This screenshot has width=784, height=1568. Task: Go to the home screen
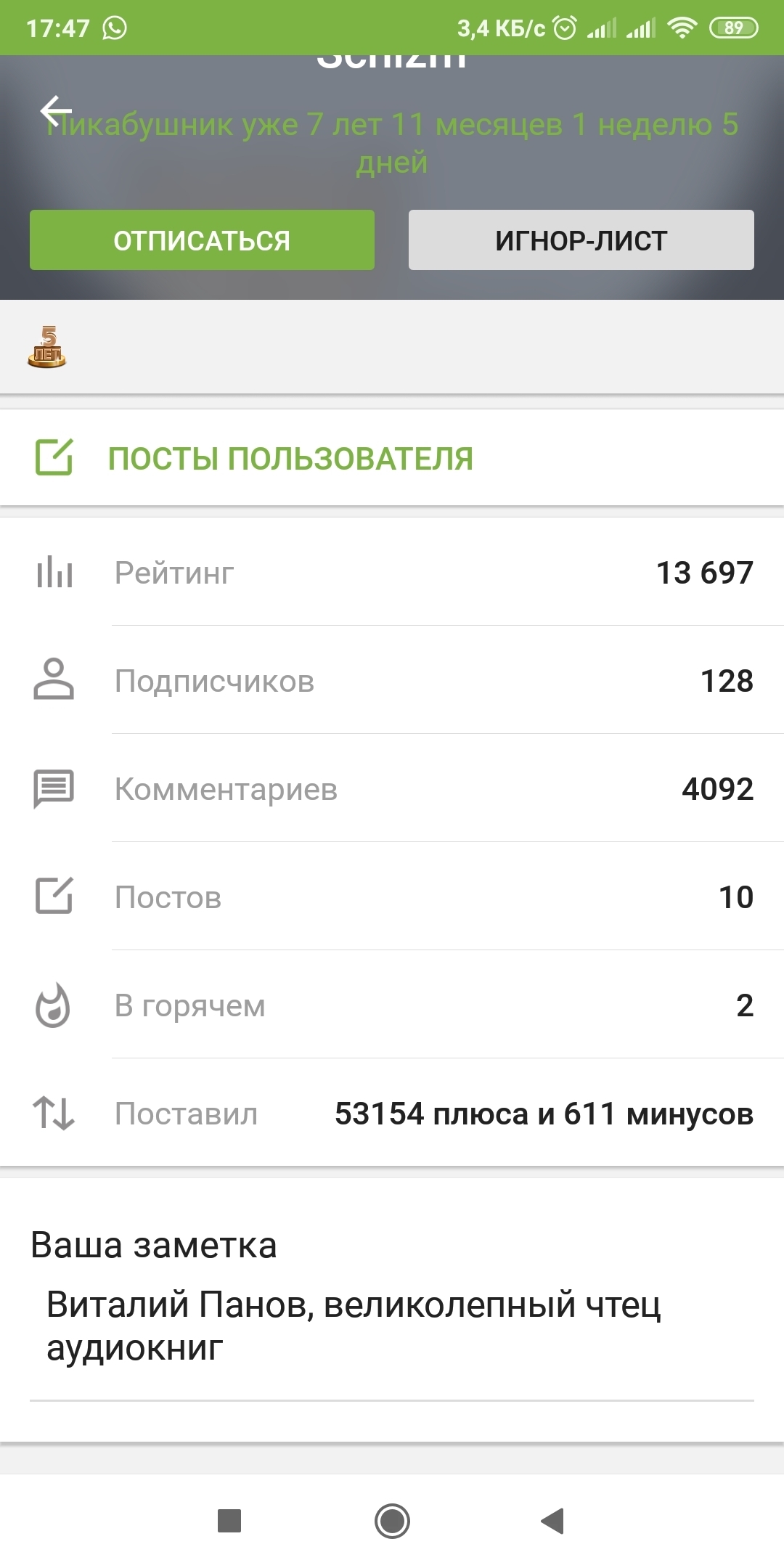click(392, 1520)
